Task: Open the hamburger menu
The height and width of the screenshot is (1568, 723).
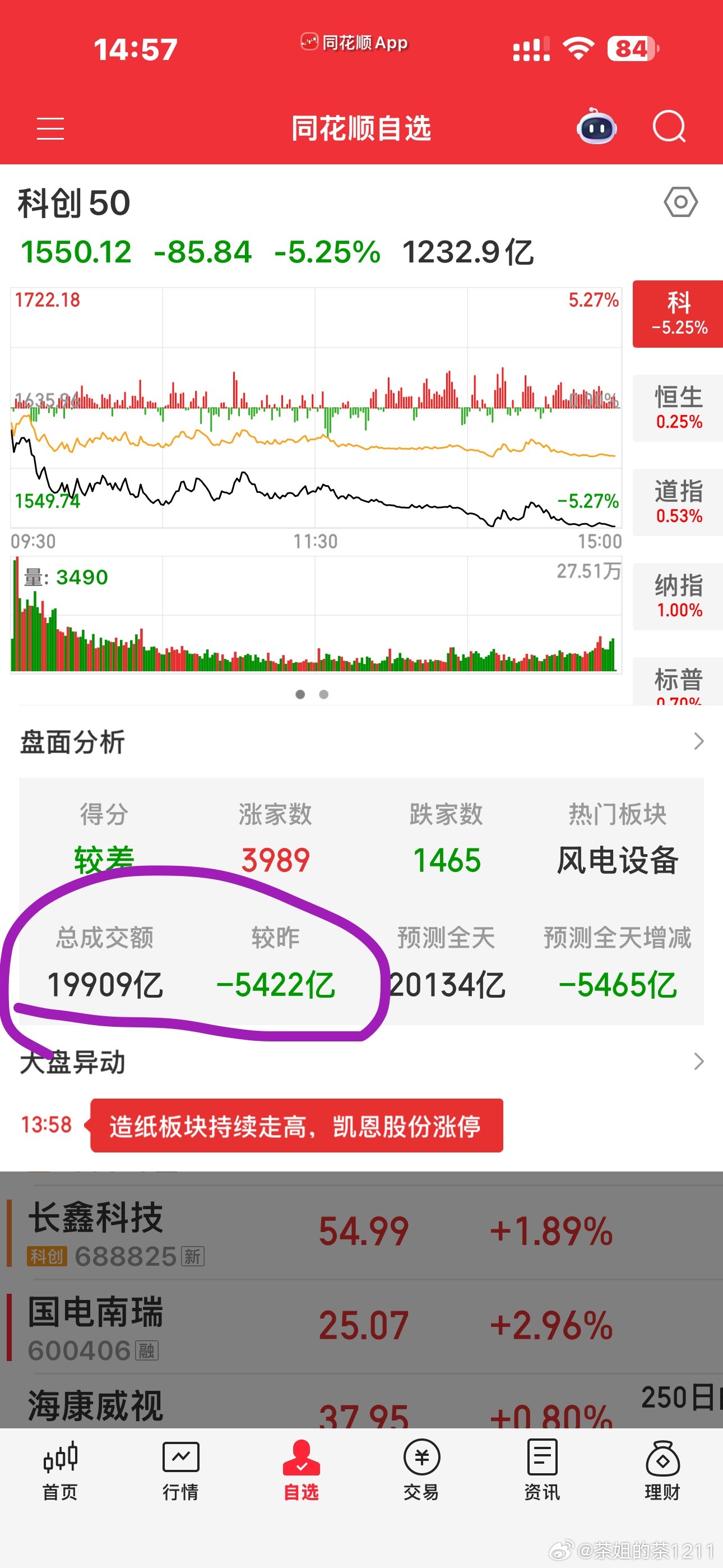Action: click(50, 128)
